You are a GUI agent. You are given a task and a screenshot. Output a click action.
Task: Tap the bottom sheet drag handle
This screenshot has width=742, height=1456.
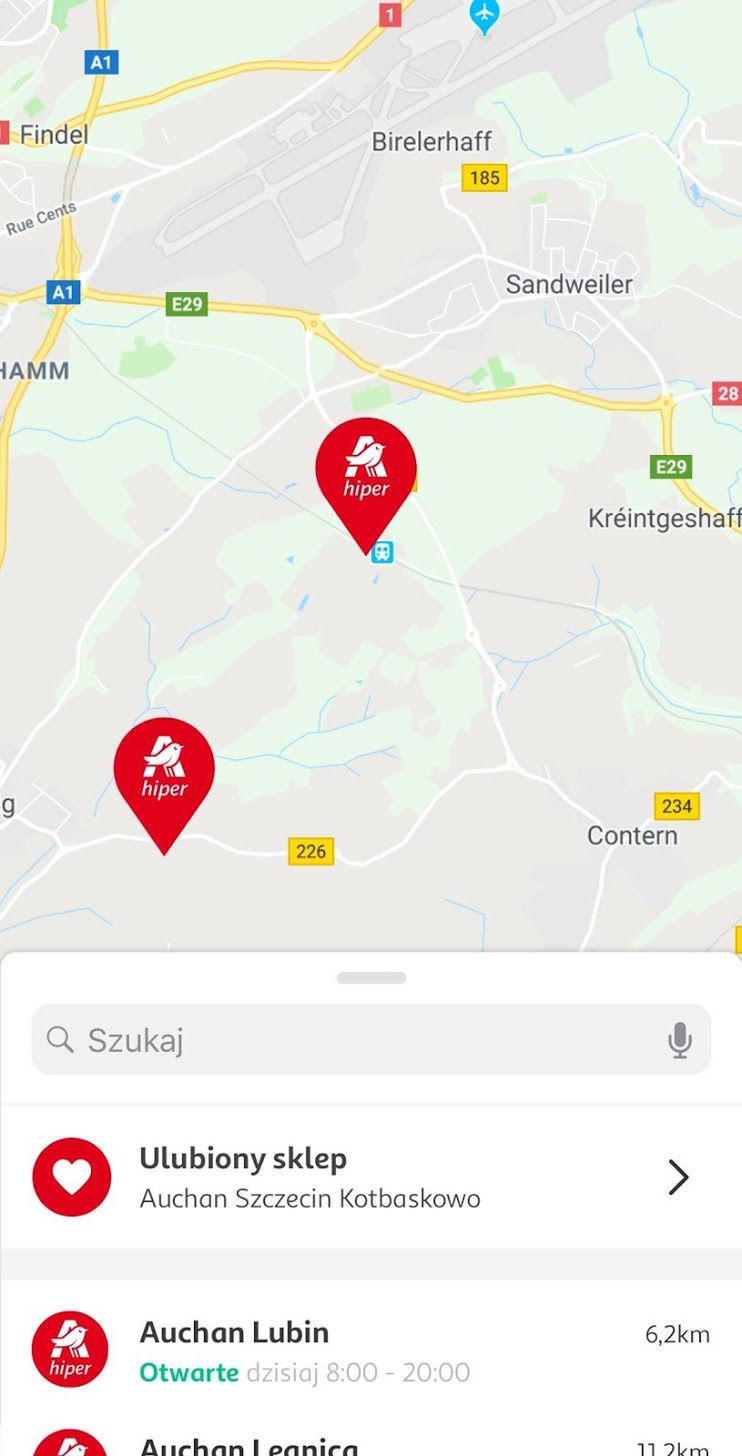click(371, 977)
